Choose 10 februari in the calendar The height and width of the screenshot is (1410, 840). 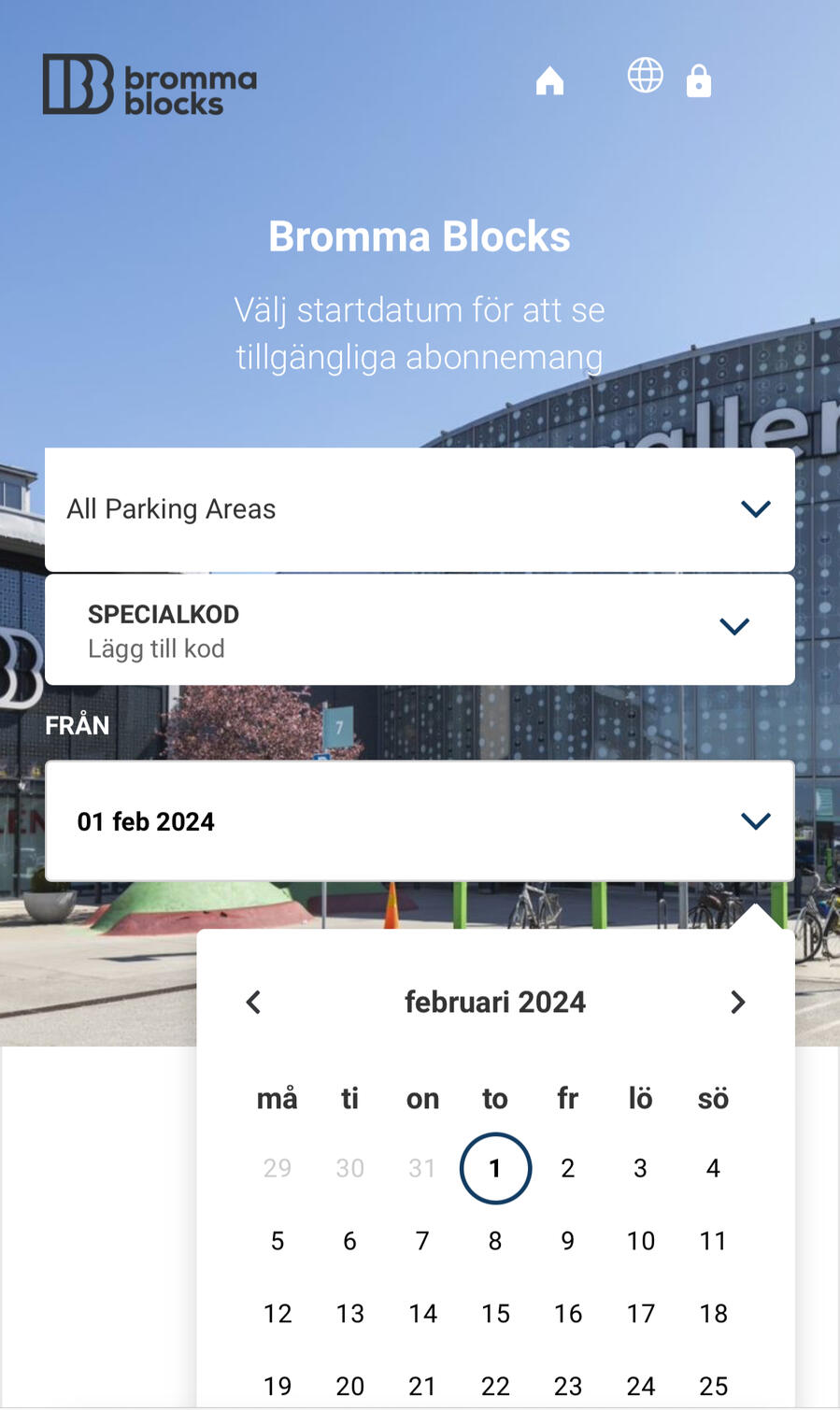tap(640, 1241)
